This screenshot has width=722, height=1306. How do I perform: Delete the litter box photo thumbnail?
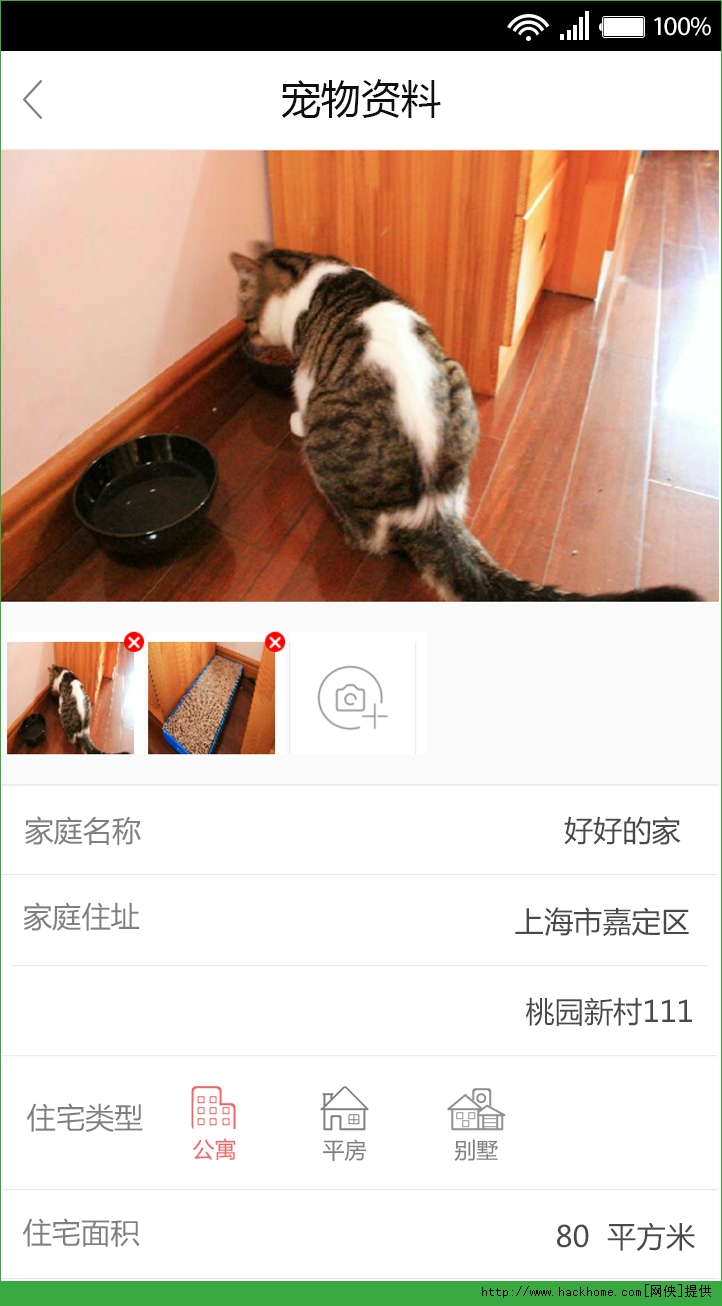click(x=275, y=642)
